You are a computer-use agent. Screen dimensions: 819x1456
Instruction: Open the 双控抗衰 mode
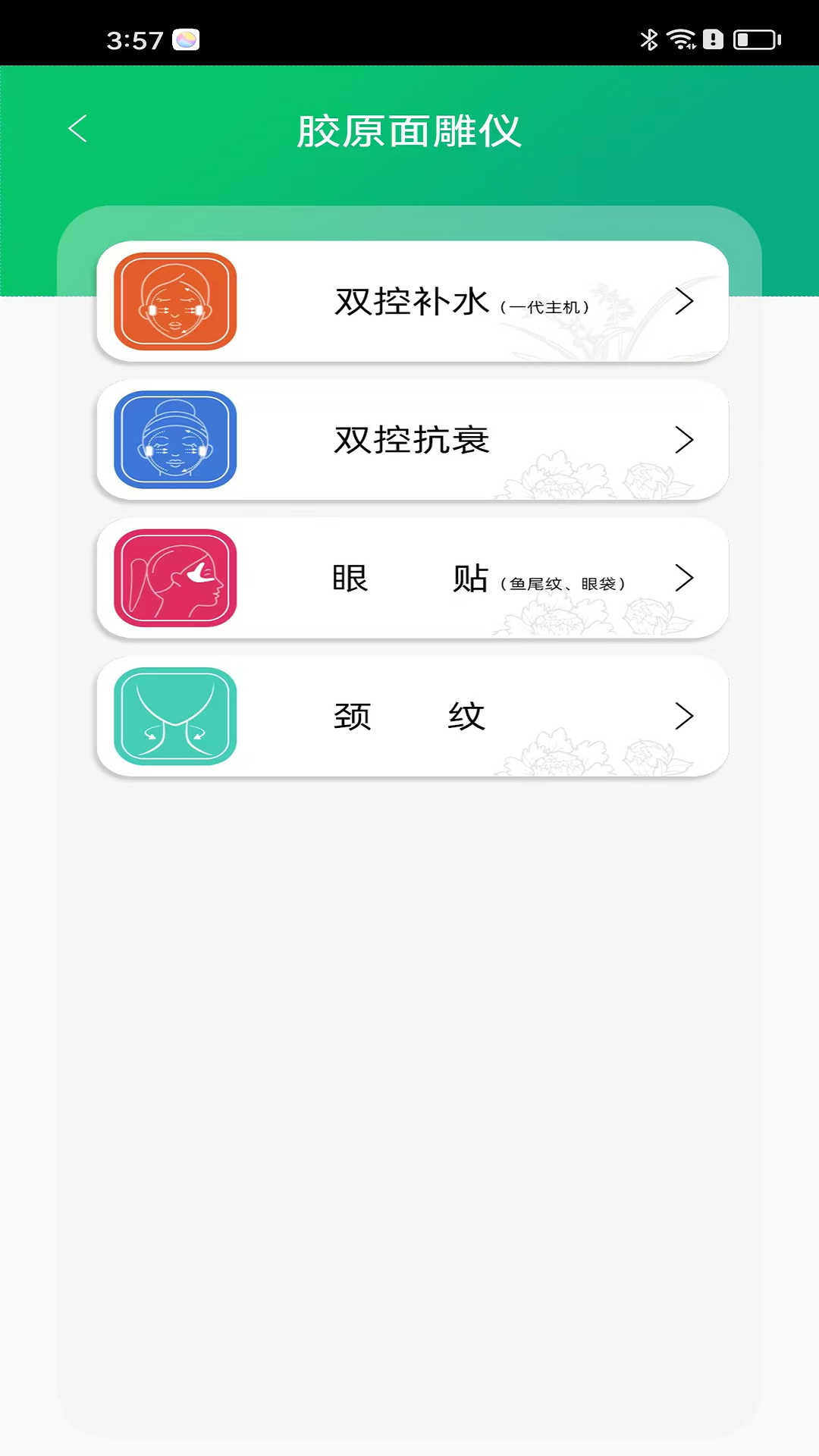pyautogui.click(x=412, y=440)
